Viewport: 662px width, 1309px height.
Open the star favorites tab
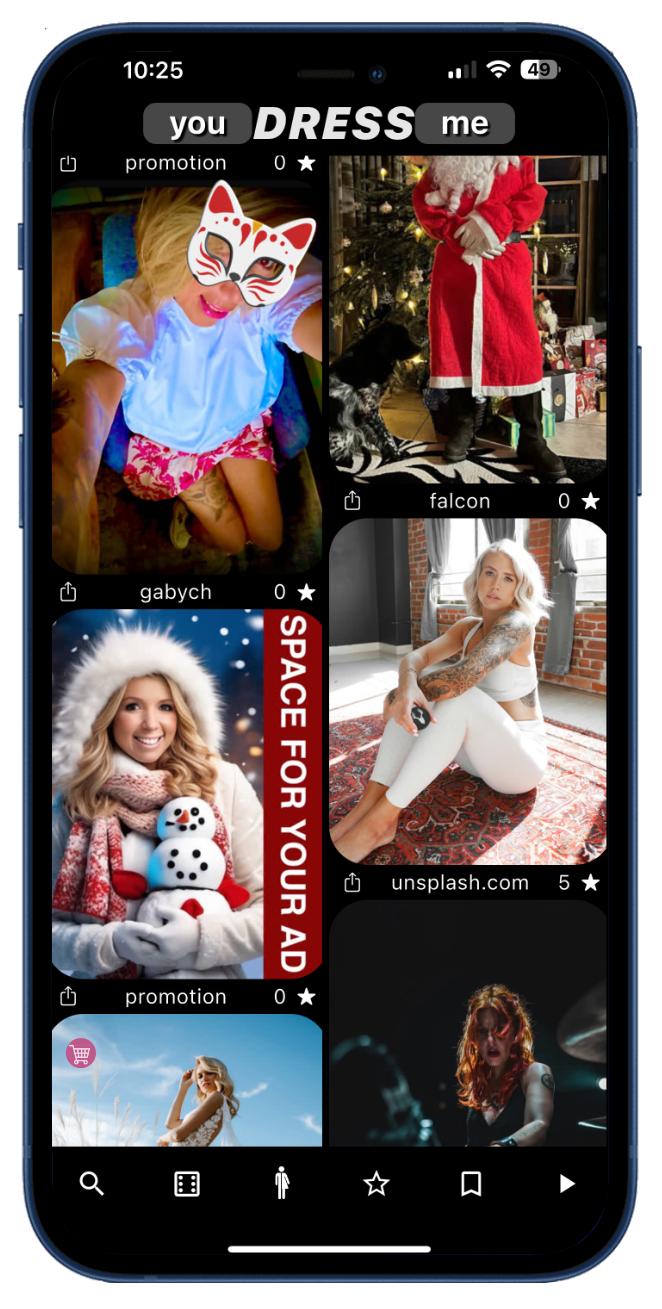(x=376, y=1184)
